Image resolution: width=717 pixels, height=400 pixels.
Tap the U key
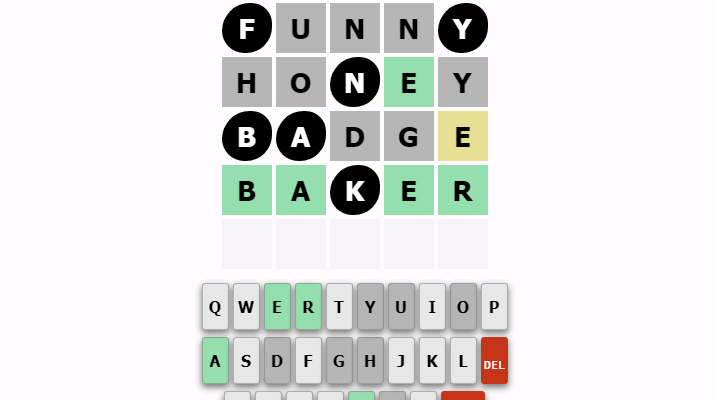click(x=401, y=307)
